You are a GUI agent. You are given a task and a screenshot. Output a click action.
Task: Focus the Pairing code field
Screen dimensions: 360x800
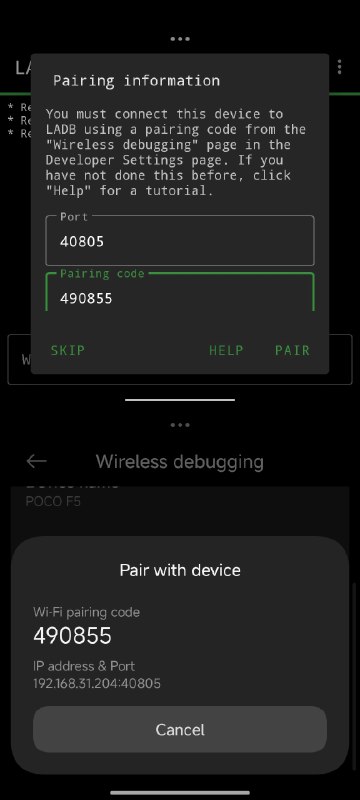(x=180, y=292)
